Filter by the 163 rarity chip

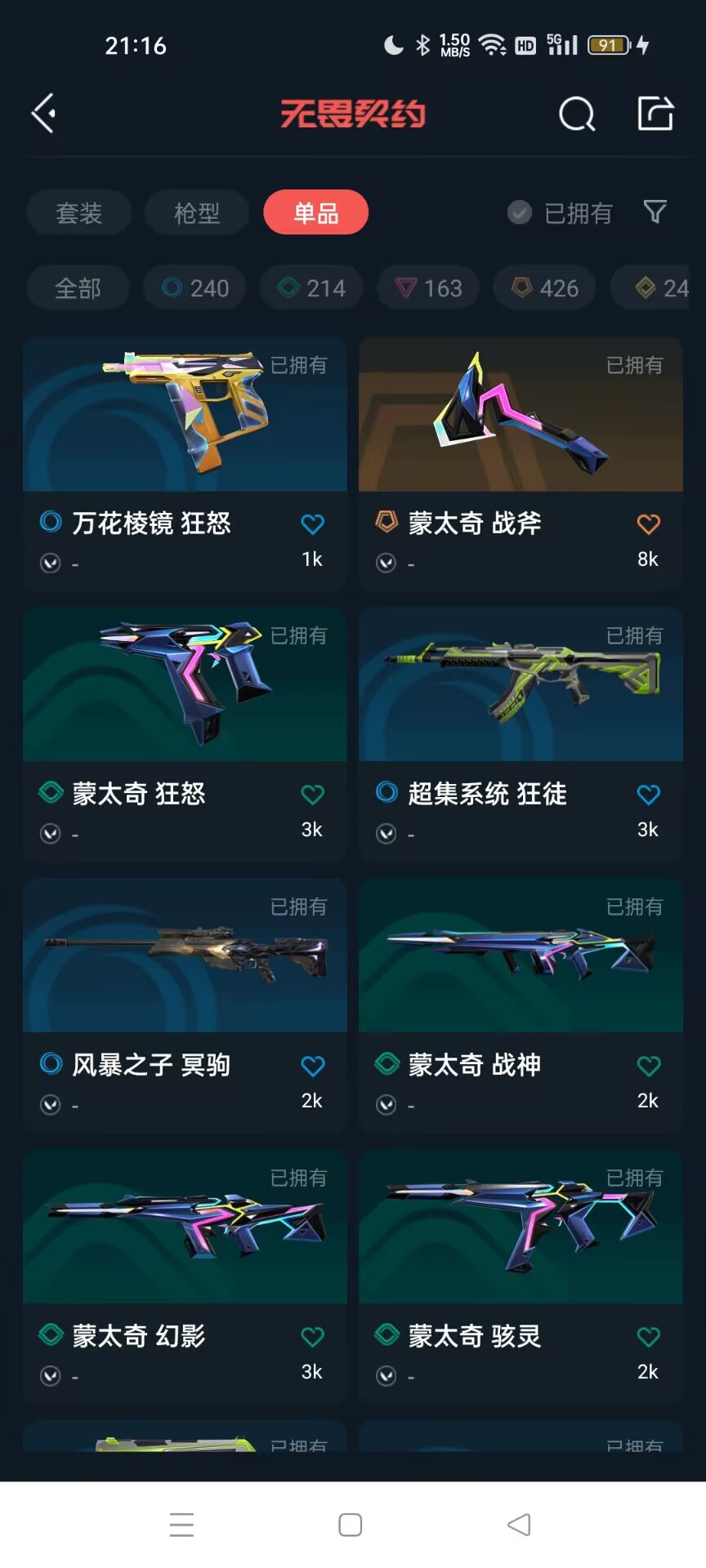coord(428,288)
